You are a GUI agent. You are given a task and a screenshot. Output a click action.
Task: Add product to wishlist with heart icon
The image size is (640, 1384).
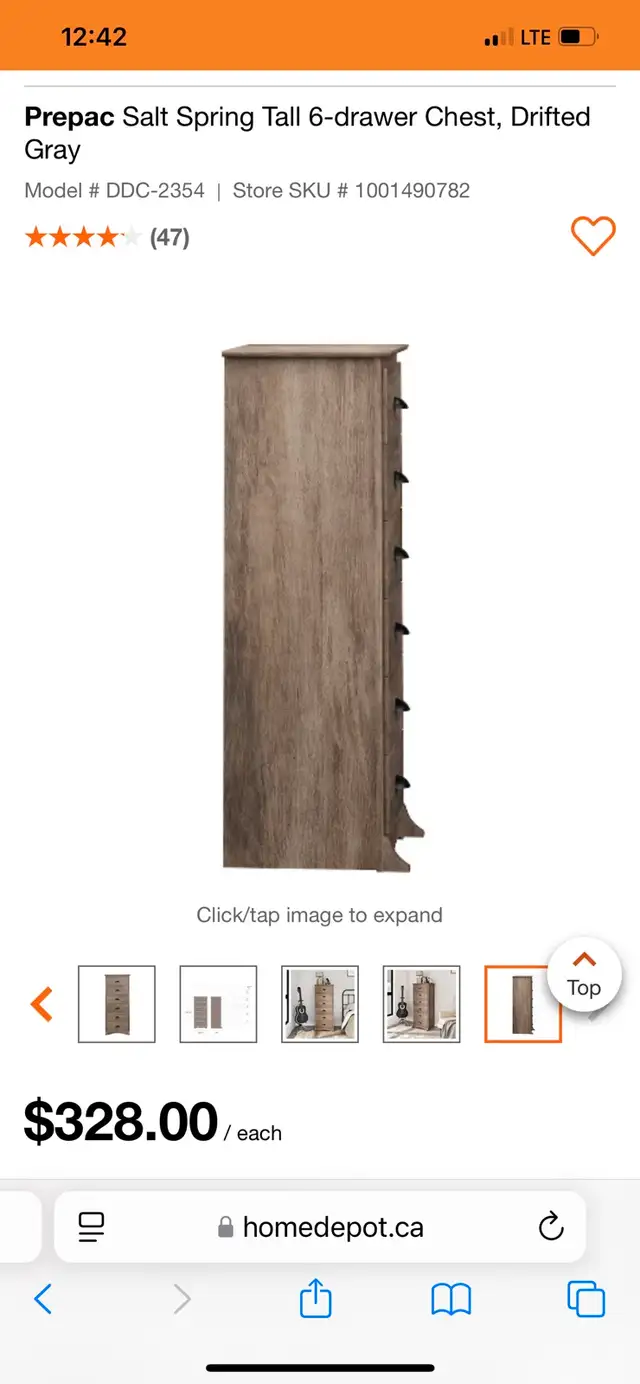(593, 236)
